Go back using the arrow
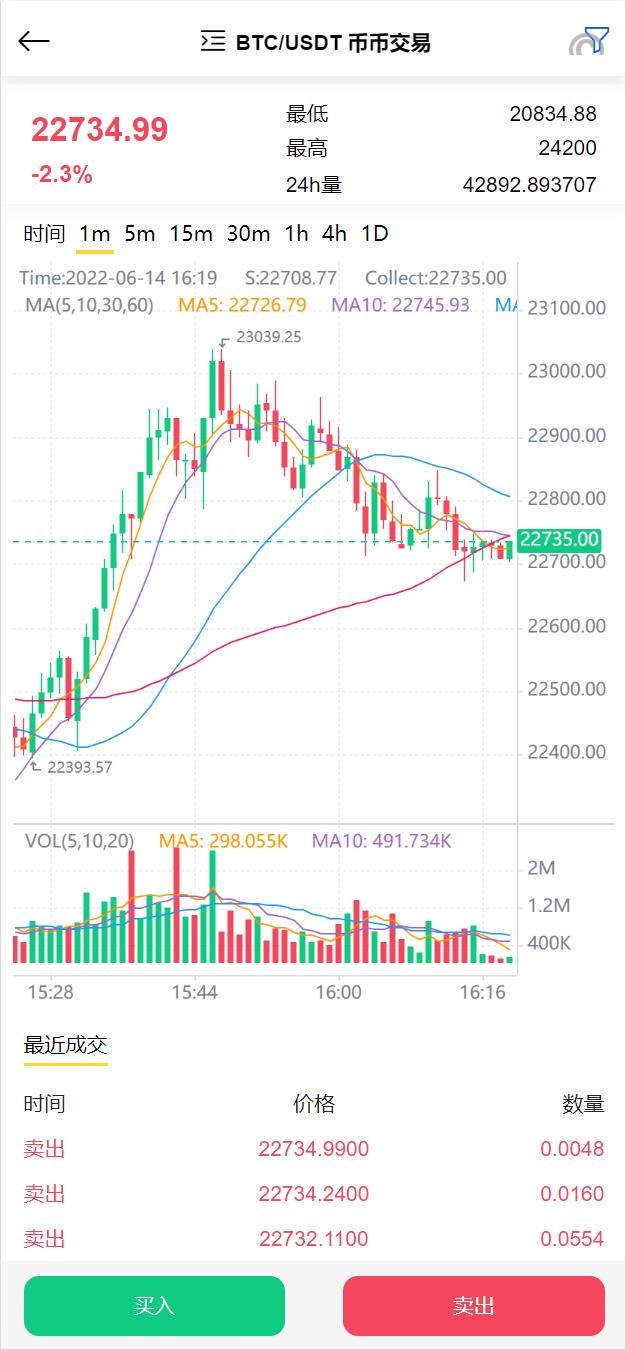 tap(34, 41)
